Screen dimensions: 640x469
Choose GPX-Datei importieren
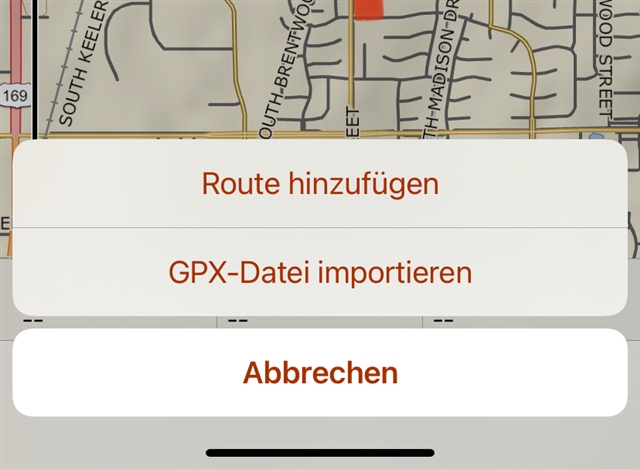[x=320, y=272]
